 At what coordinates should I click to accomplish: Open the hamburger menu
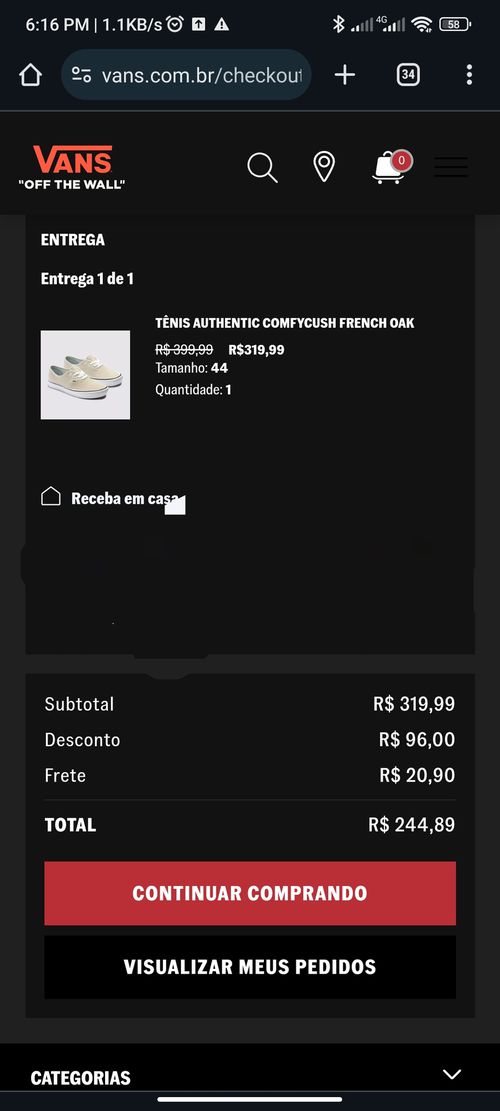pyautogui.click(x=451, y=167)
